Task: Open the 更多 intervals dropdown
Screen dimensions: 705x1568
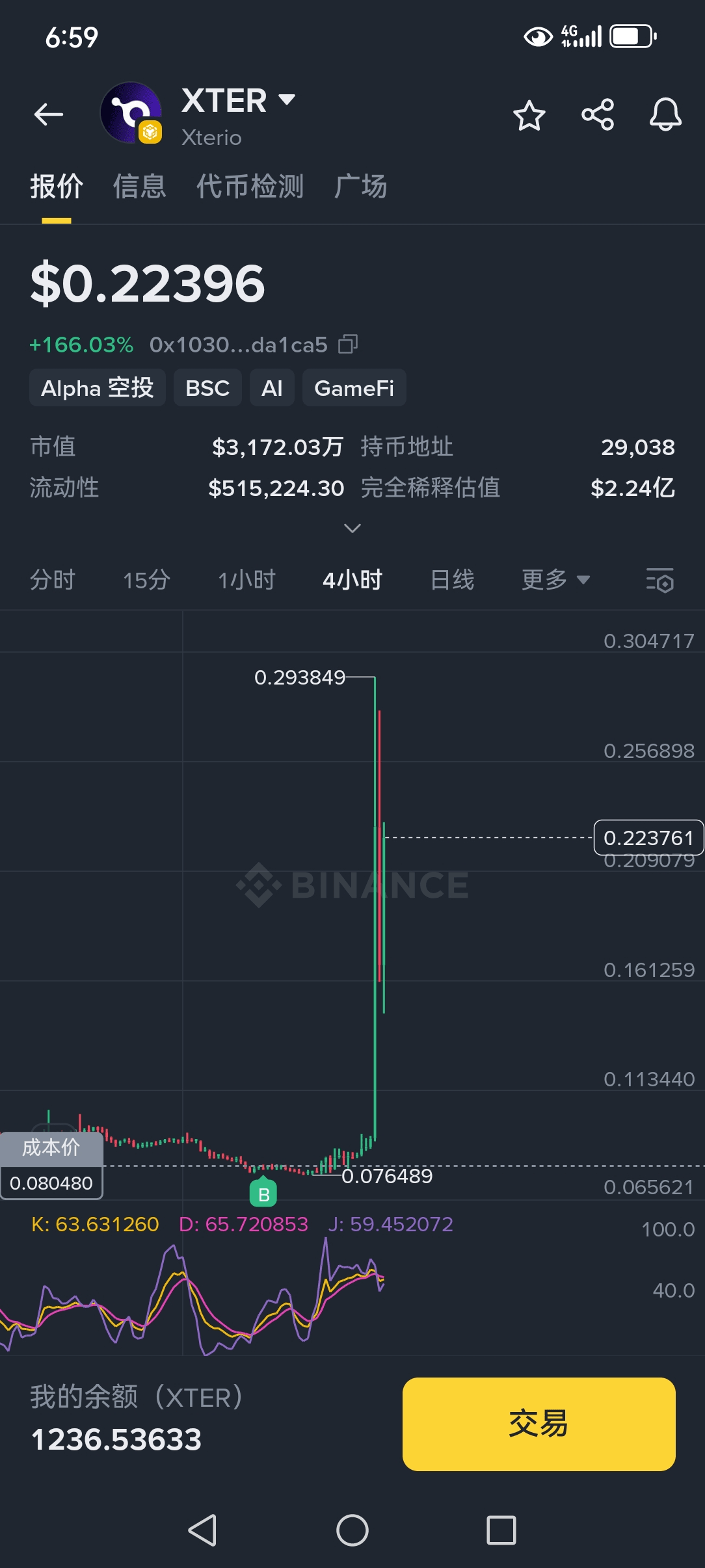Action: click(x=556, y=579)
